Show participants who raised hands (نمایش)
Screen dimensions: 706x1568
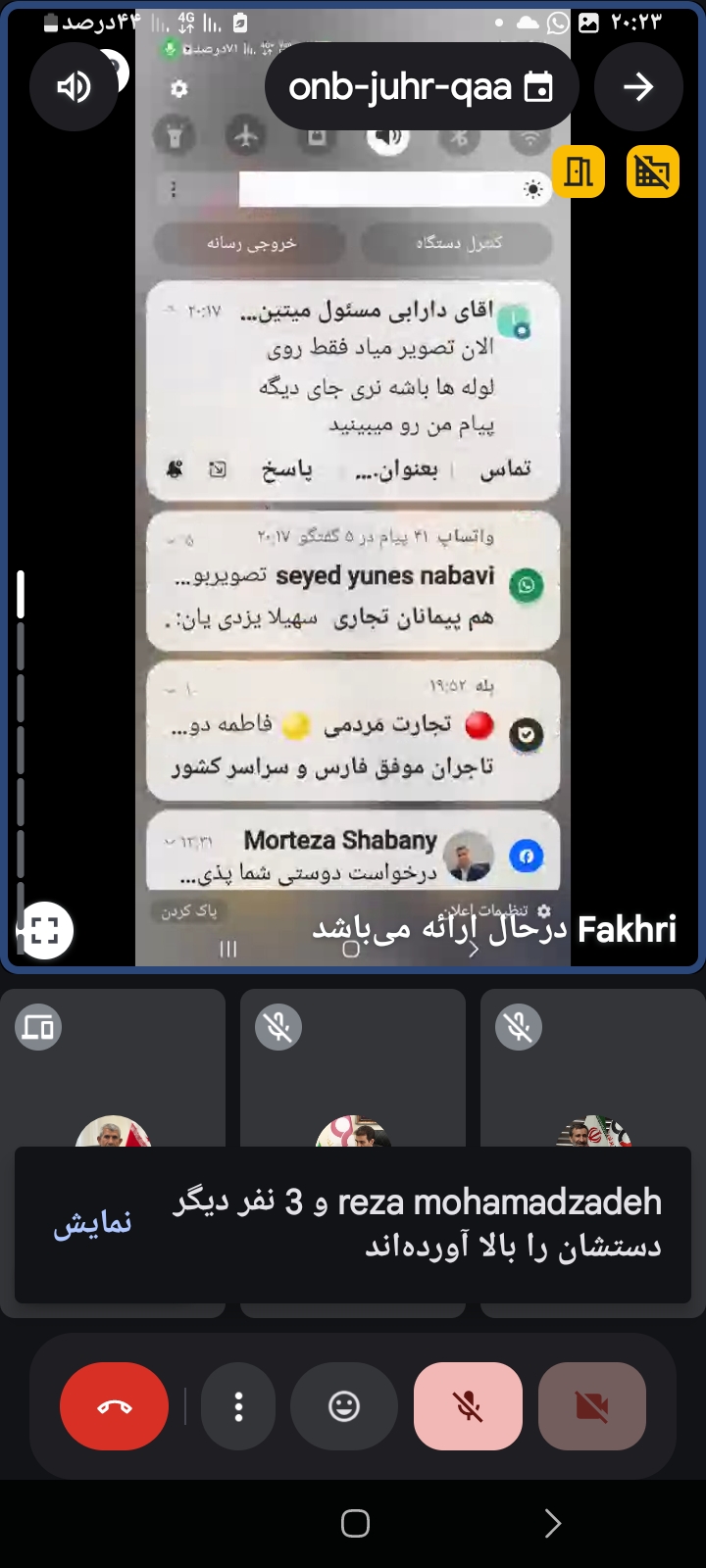point(92,1223)
